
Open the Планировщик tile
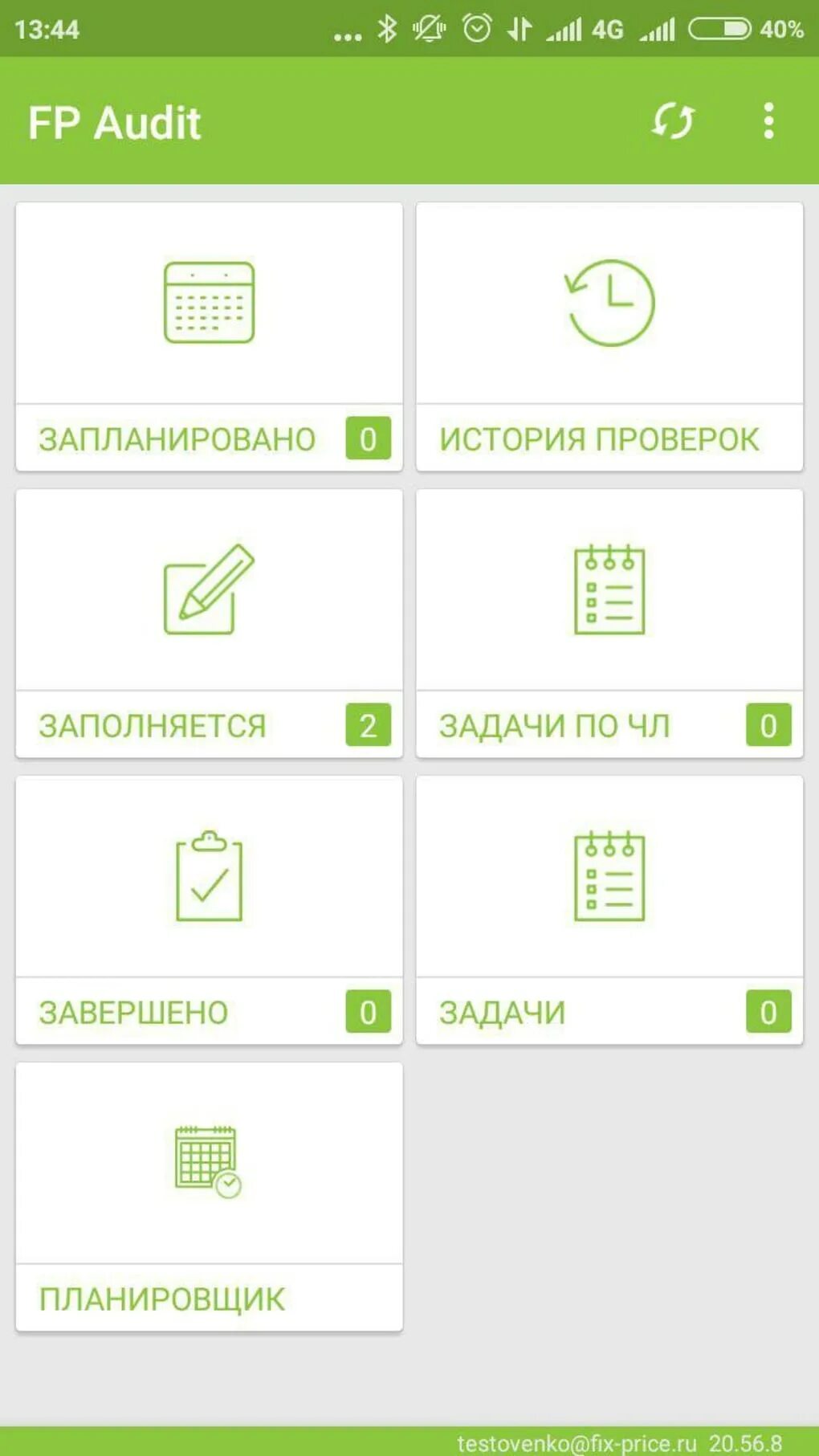[x=209, y=1197]
